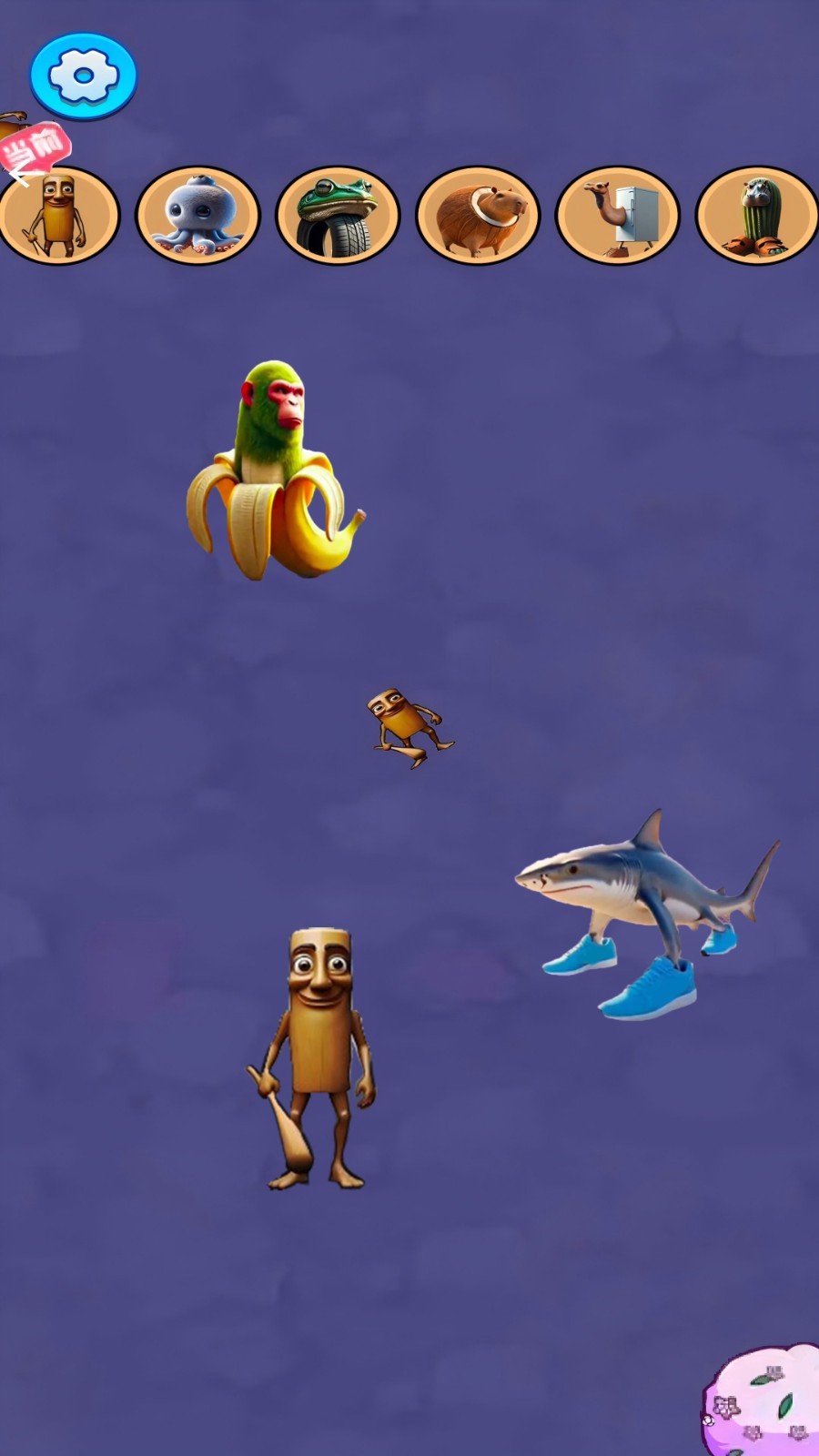Viewport: 819px width, 1456px height.
Task: Pick the capybara coconut character
Action: [478, 216]
